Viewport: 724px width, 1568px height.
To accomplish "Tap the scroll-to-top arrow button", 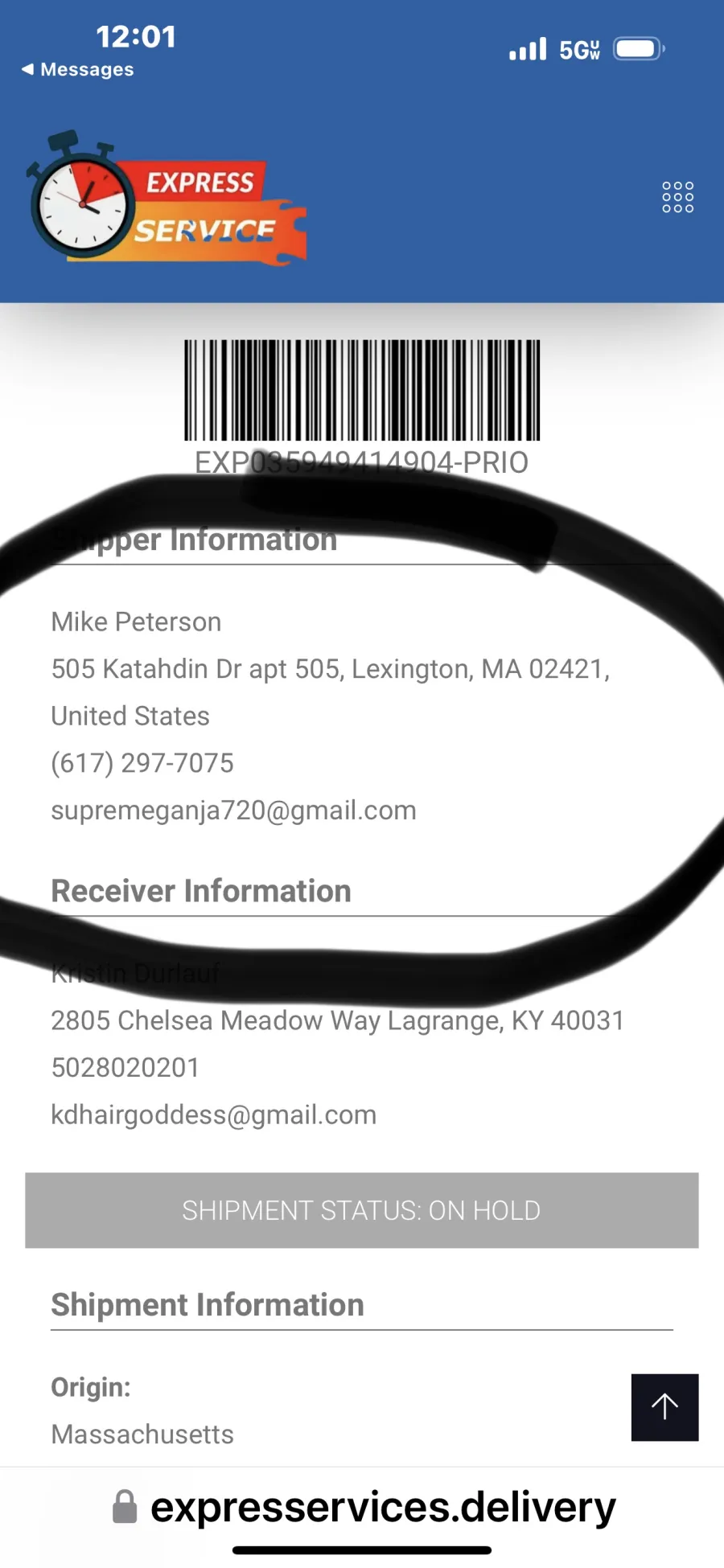I will click(664, 1407).
